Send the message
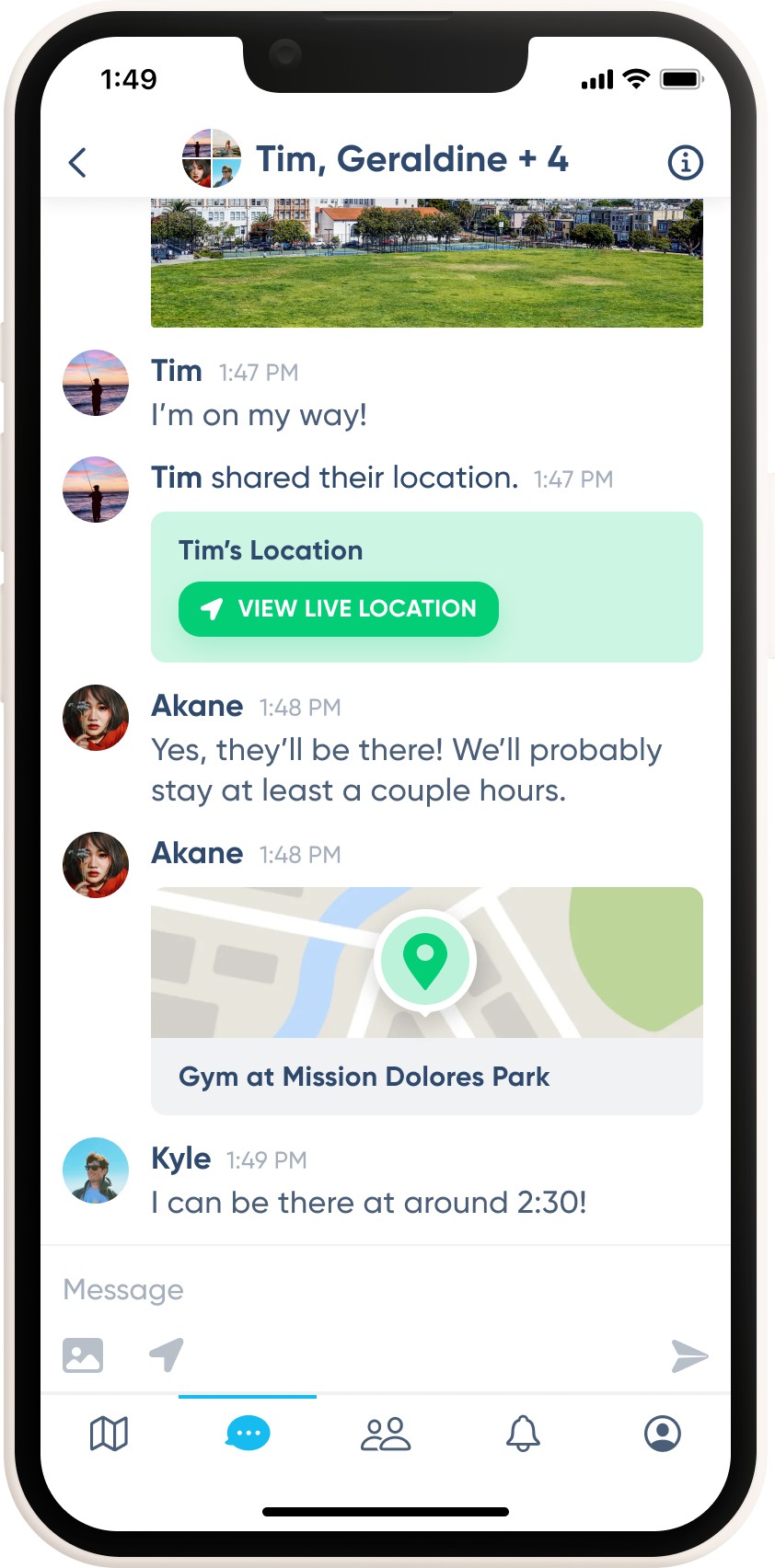Screen dimensions: 775x1568 (x=688, y=1356)
